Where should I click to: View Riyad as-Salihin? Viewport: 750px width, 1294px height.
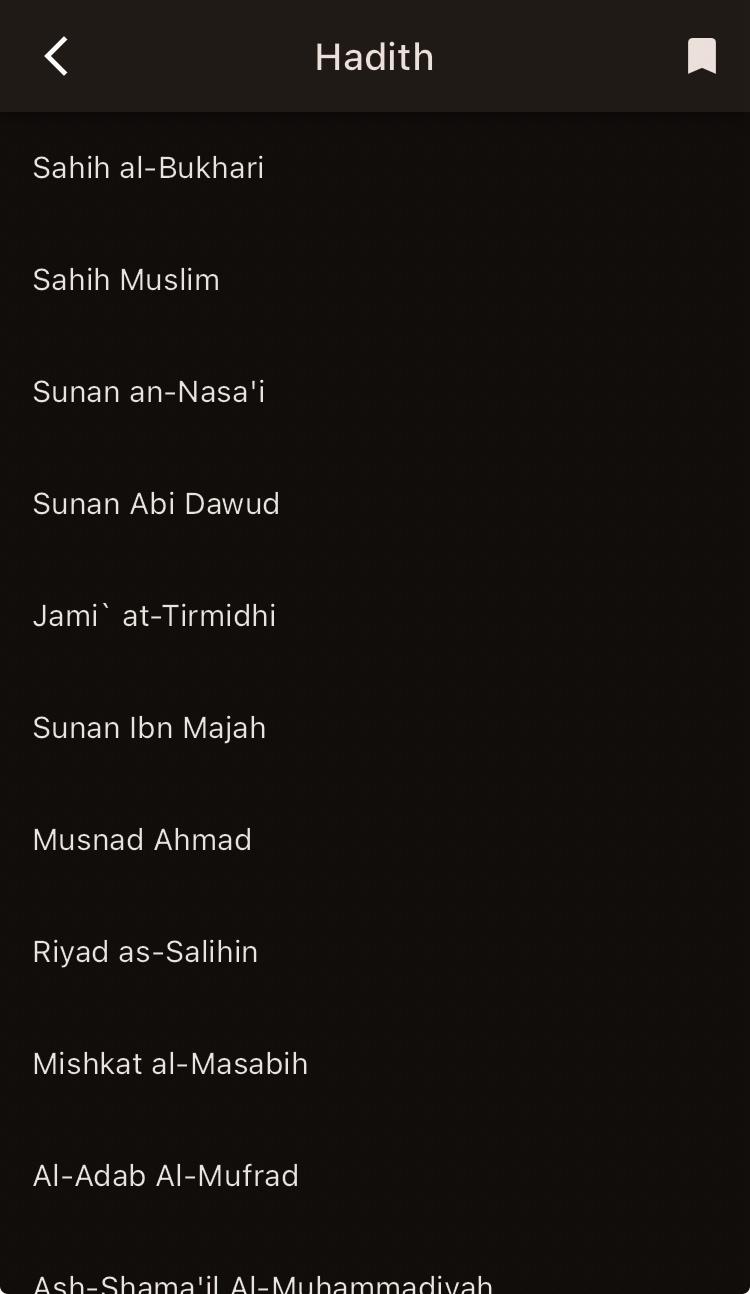[145, 952]
